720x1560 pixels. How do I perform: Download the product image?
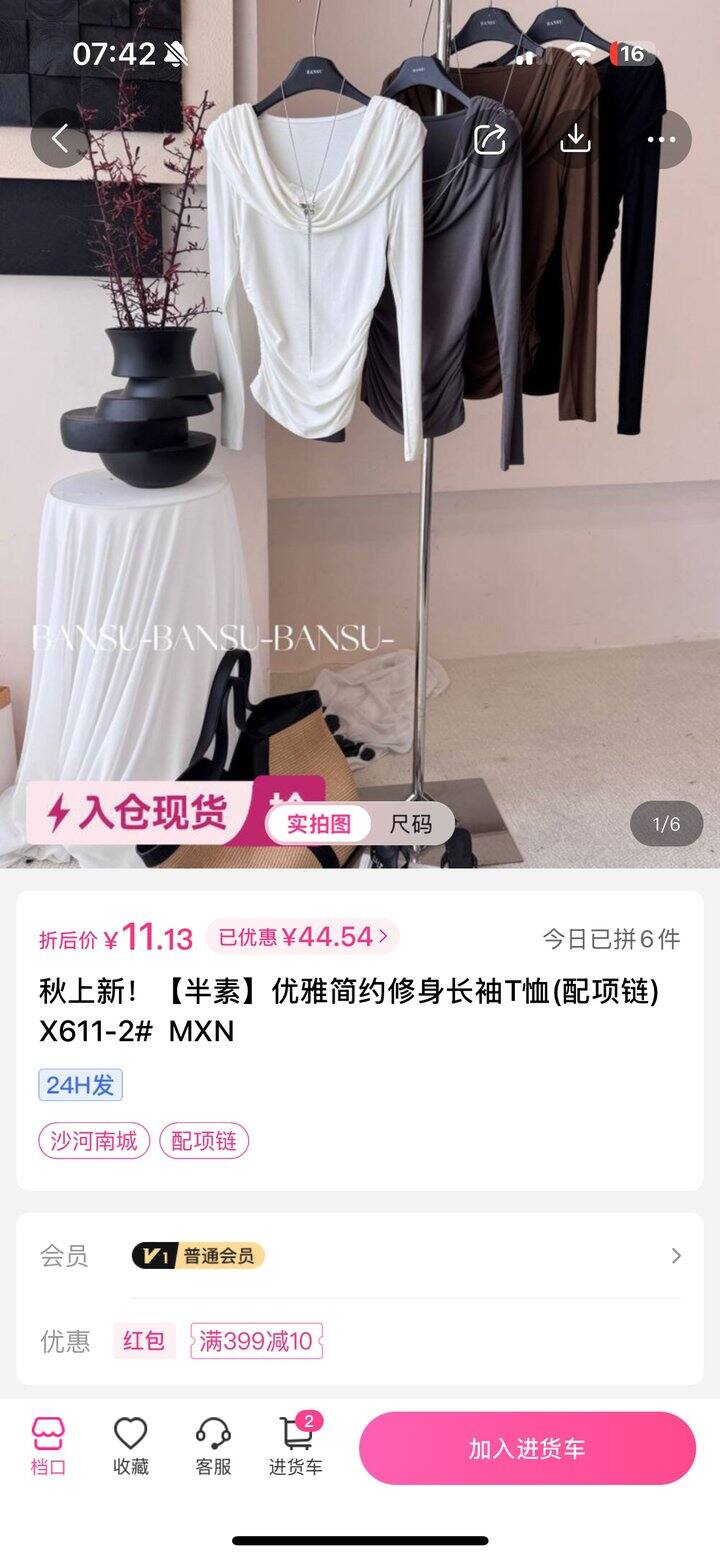click(575, 139)
